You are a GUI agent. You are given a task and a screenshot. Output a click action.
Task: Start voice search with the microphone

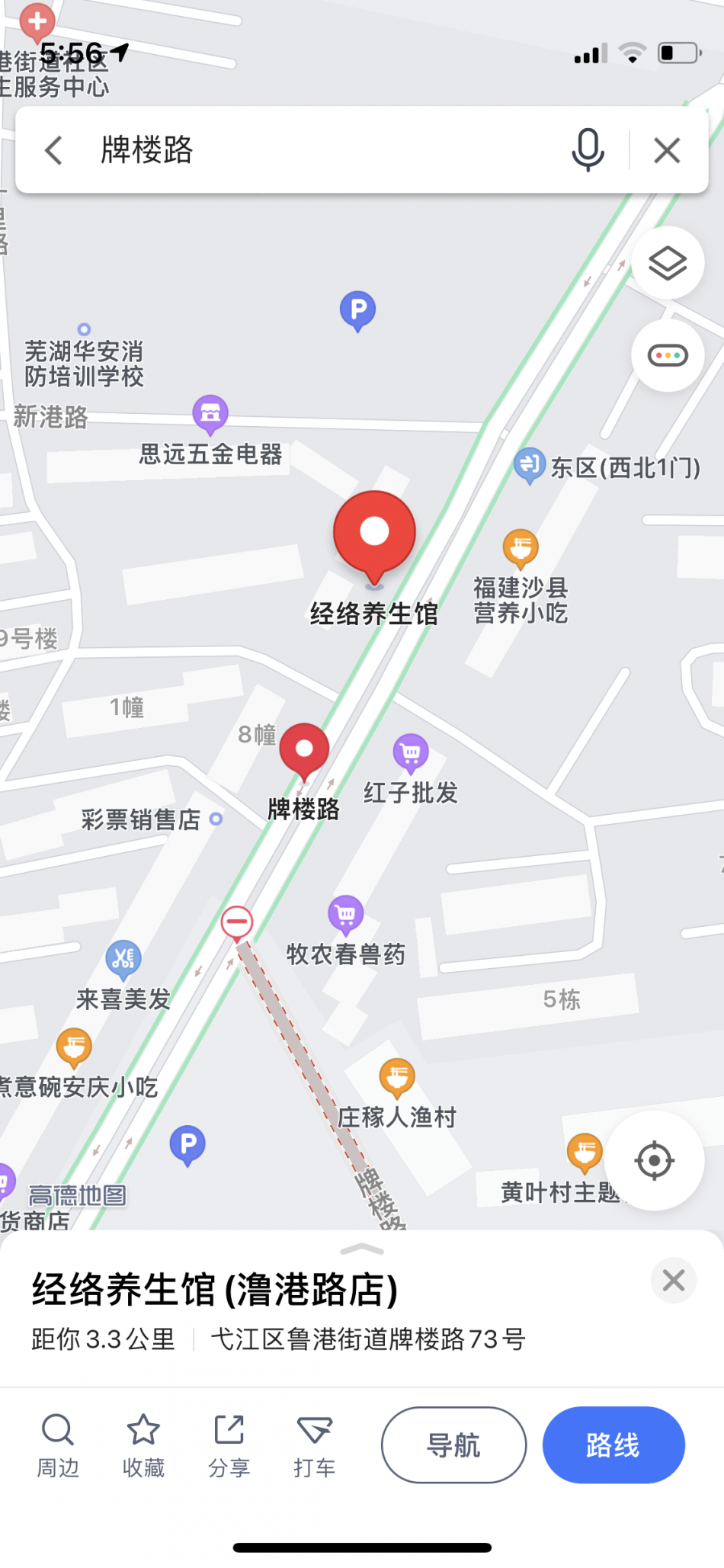pyautogui.click(x=588, y=150)
